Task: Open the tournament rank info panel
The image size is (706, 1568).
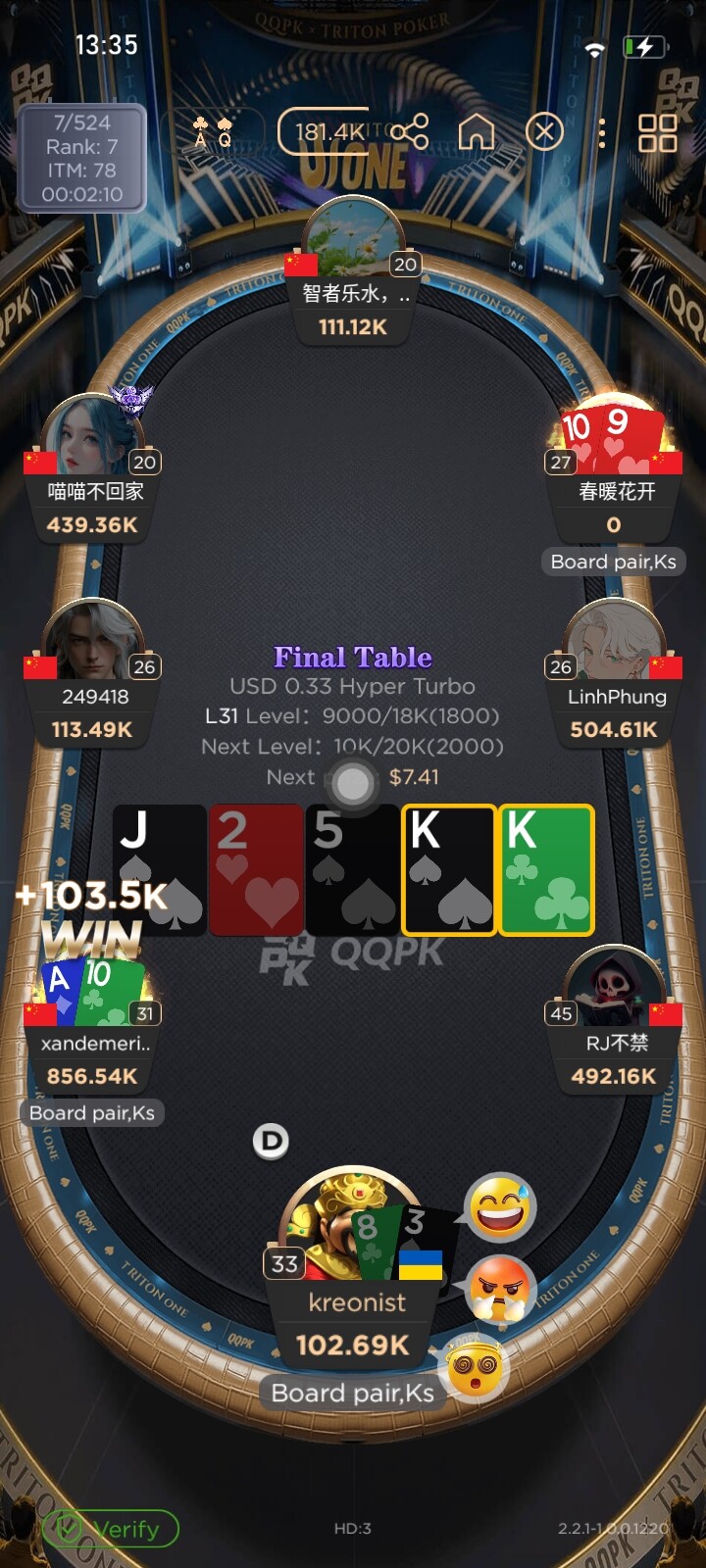Action: click(x=82, y=158)
